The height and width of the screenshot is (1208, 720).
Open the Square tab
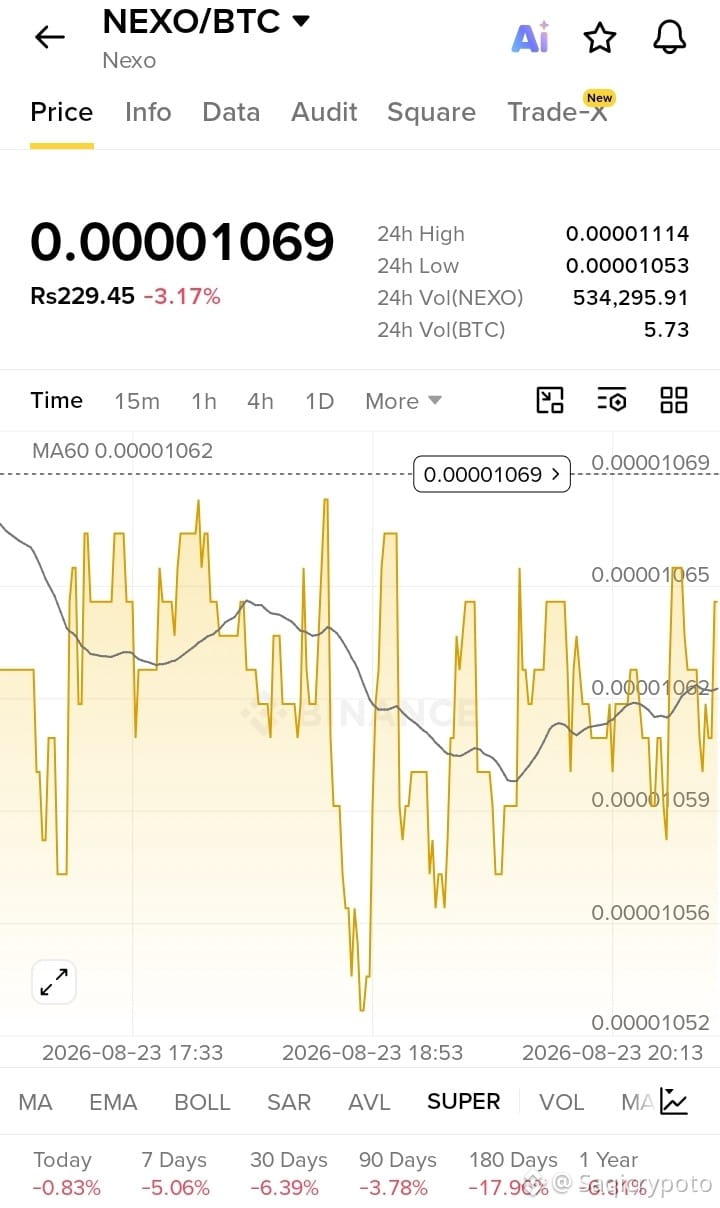[431, 112]
